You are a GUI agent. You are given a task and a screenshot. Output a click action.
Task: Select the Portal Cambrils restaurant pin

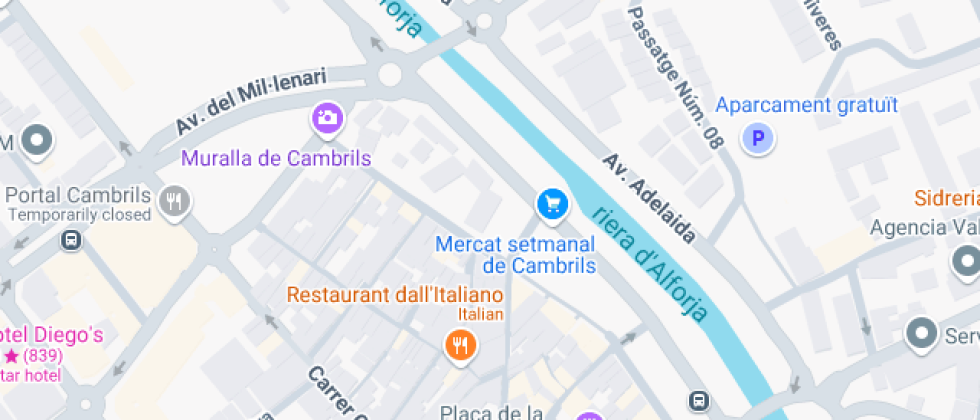pyautogui.click(x=174, y=202)
